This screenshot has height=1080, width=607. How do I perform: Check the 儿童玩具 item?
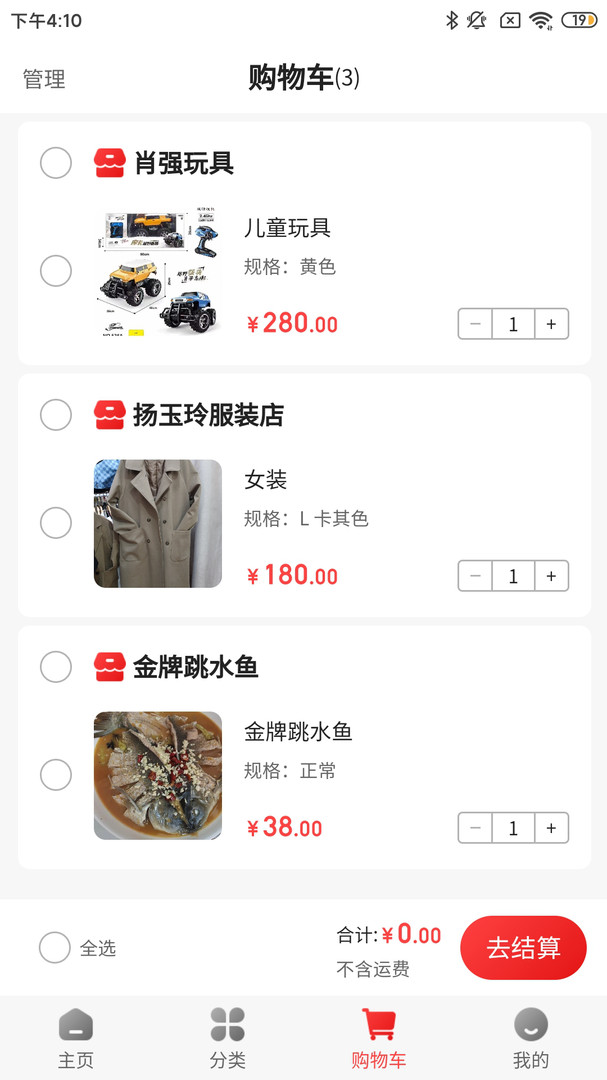56,271
